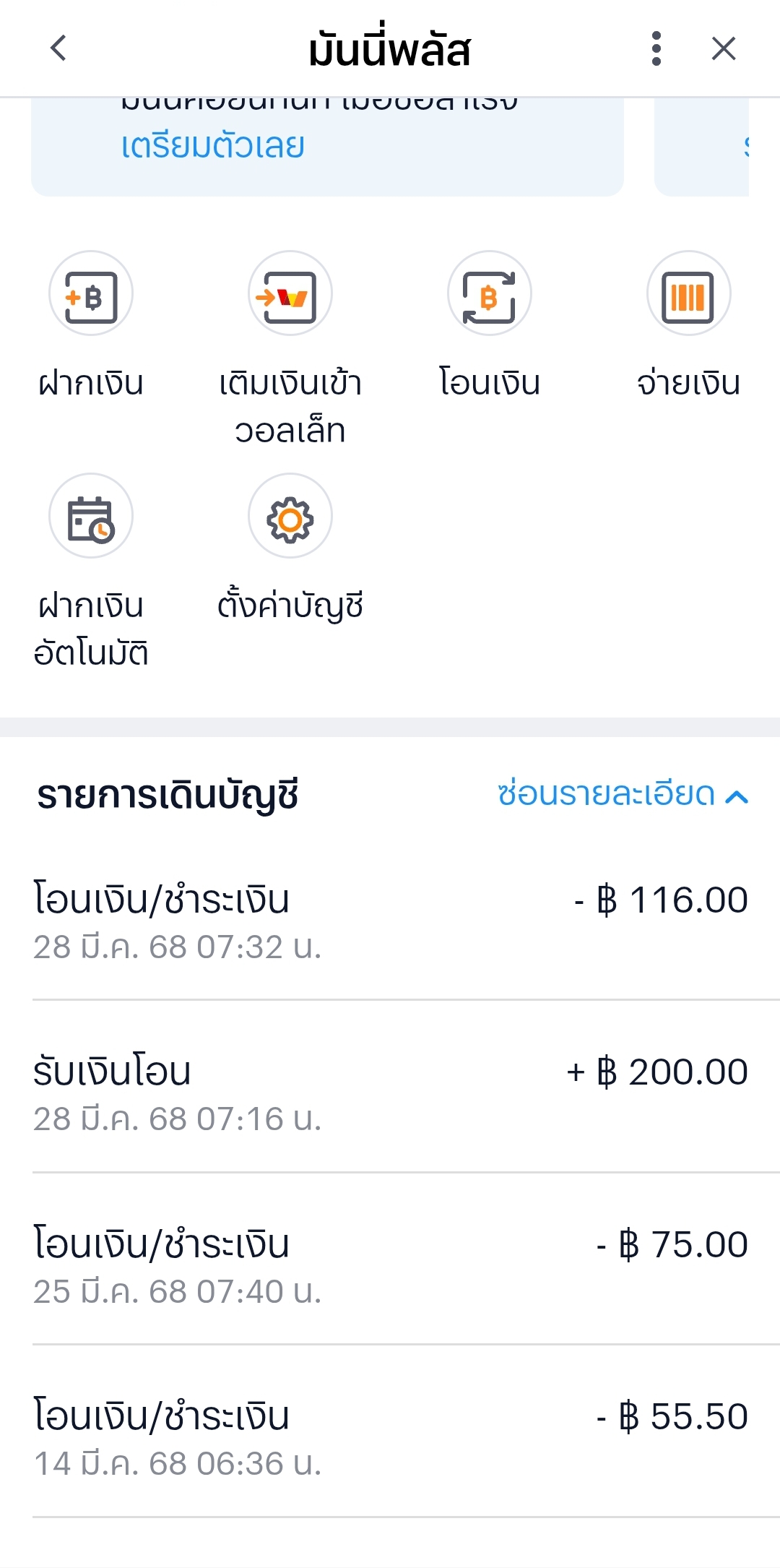780x1568 pixels.
Task: Choose จ่ายเงิน pay option
Action: pos(689,327)
